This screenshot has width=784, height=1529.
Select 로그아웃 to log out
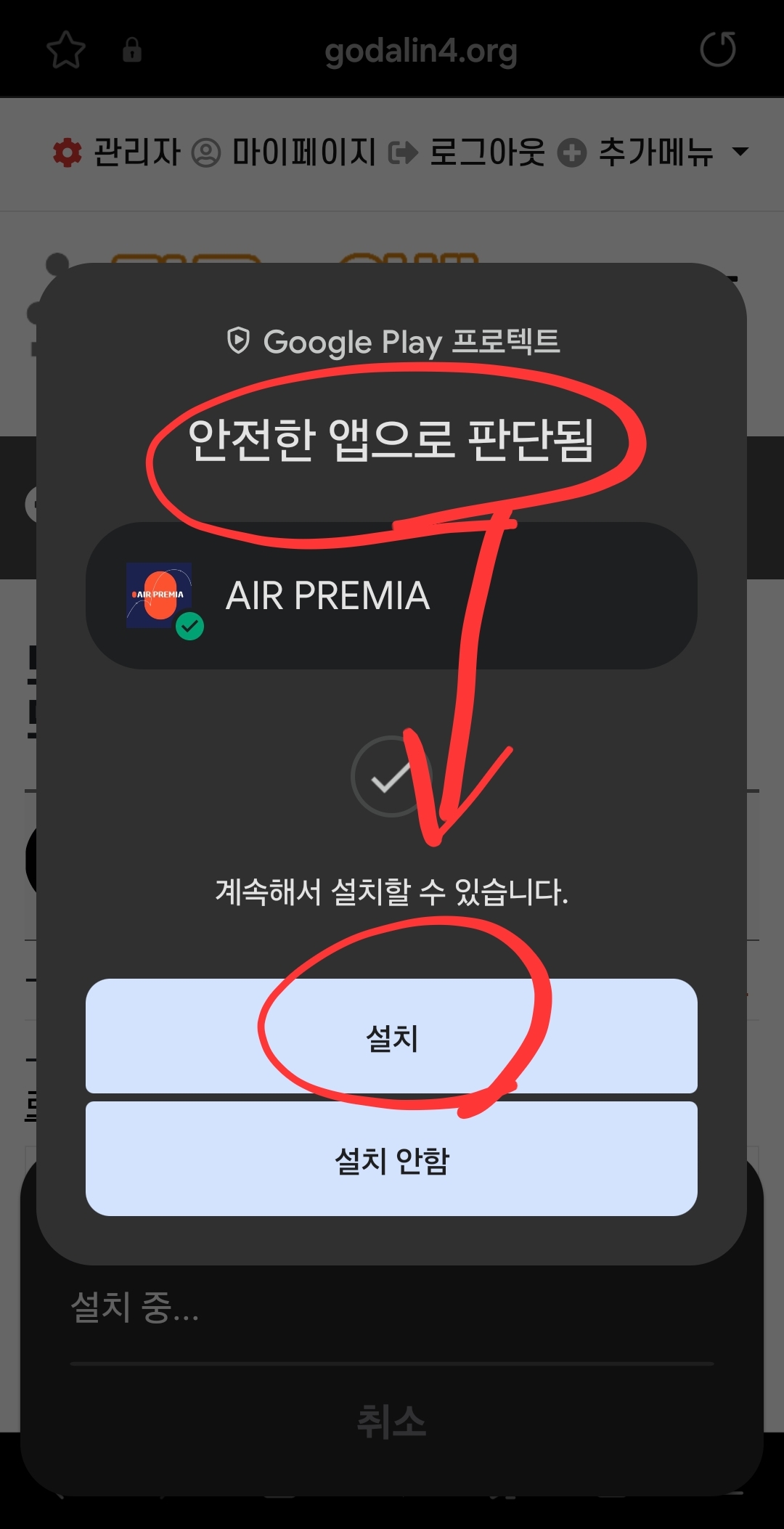click(x=467, y=152)
